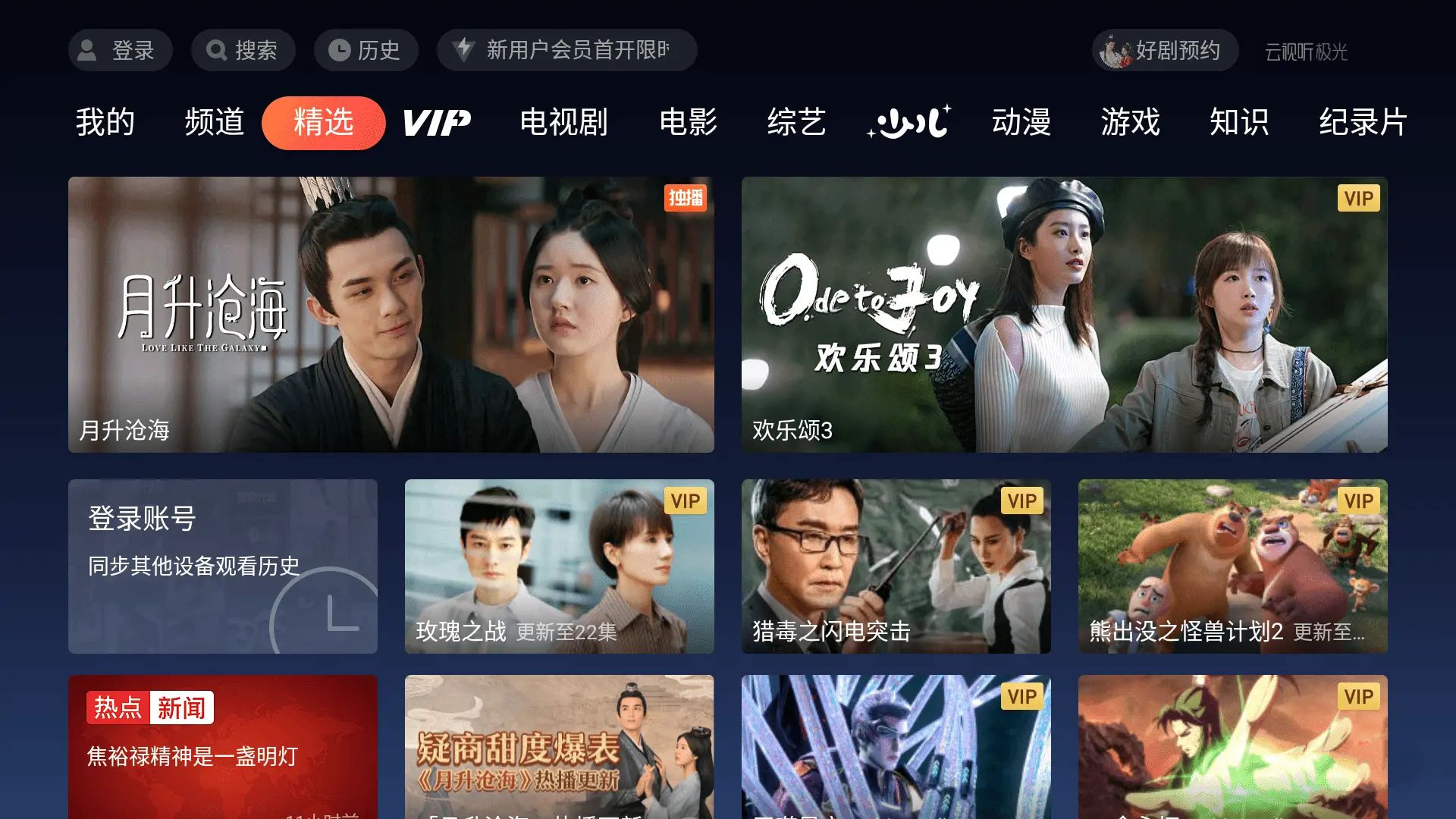
Task: Open 熊出没之怪兽计划2 card
Action: click(1232, 566)
